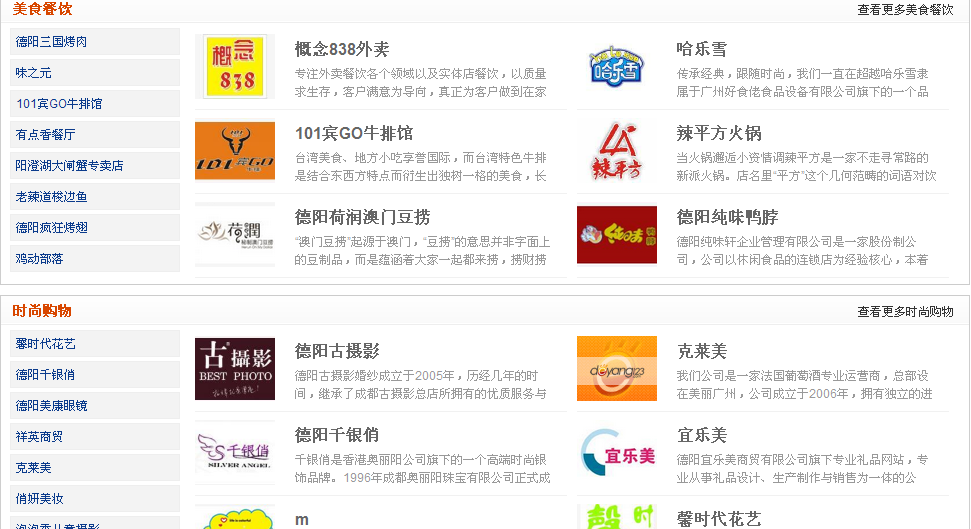
Task: Select 味之元 from the list
Action: [x=33, y=73]
